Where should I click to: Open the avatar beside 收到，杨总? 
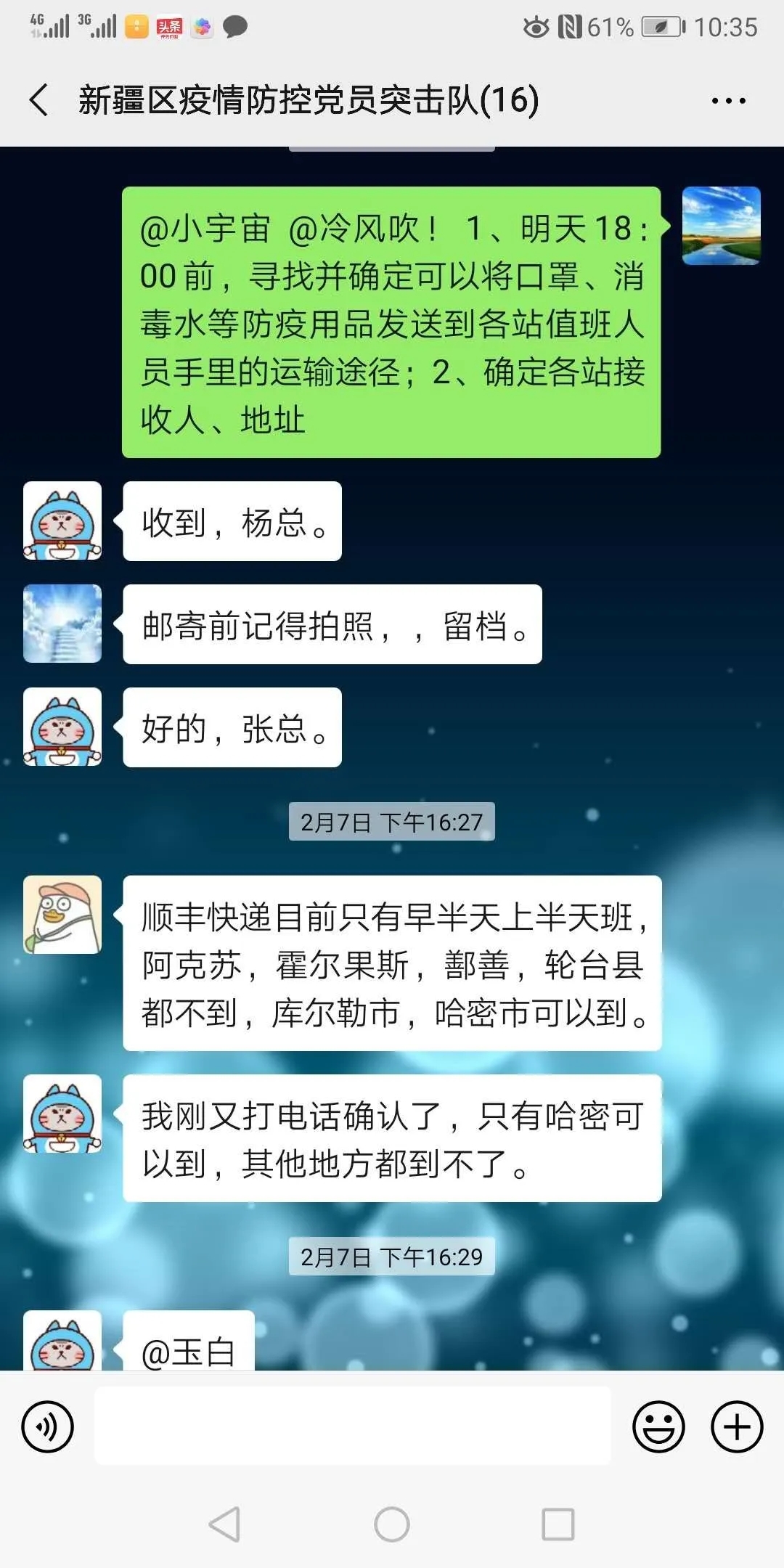click(x=62, y=520)
